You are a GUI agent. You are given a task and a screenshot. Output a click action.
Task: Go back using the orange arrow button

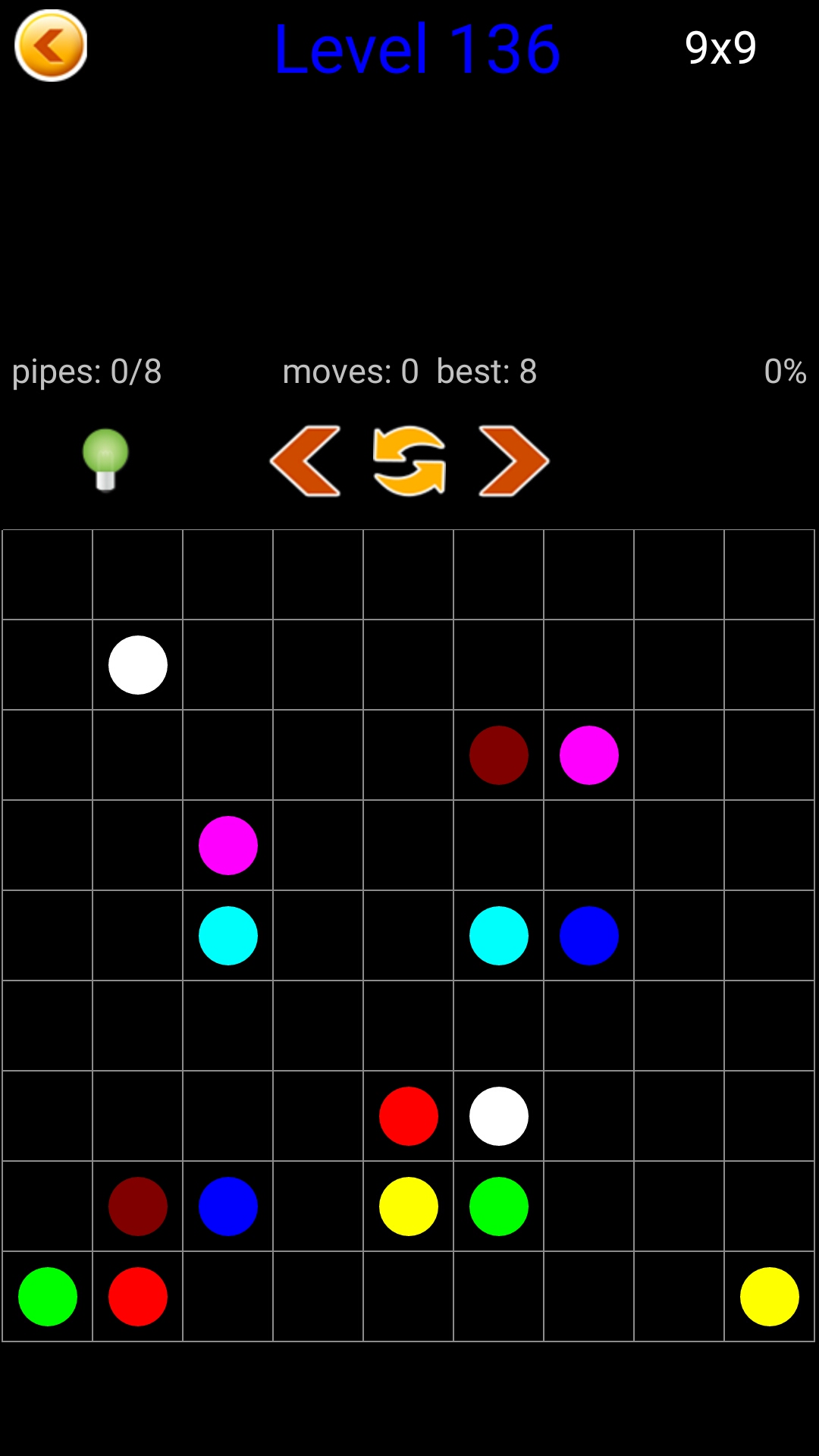coord(51,45)
